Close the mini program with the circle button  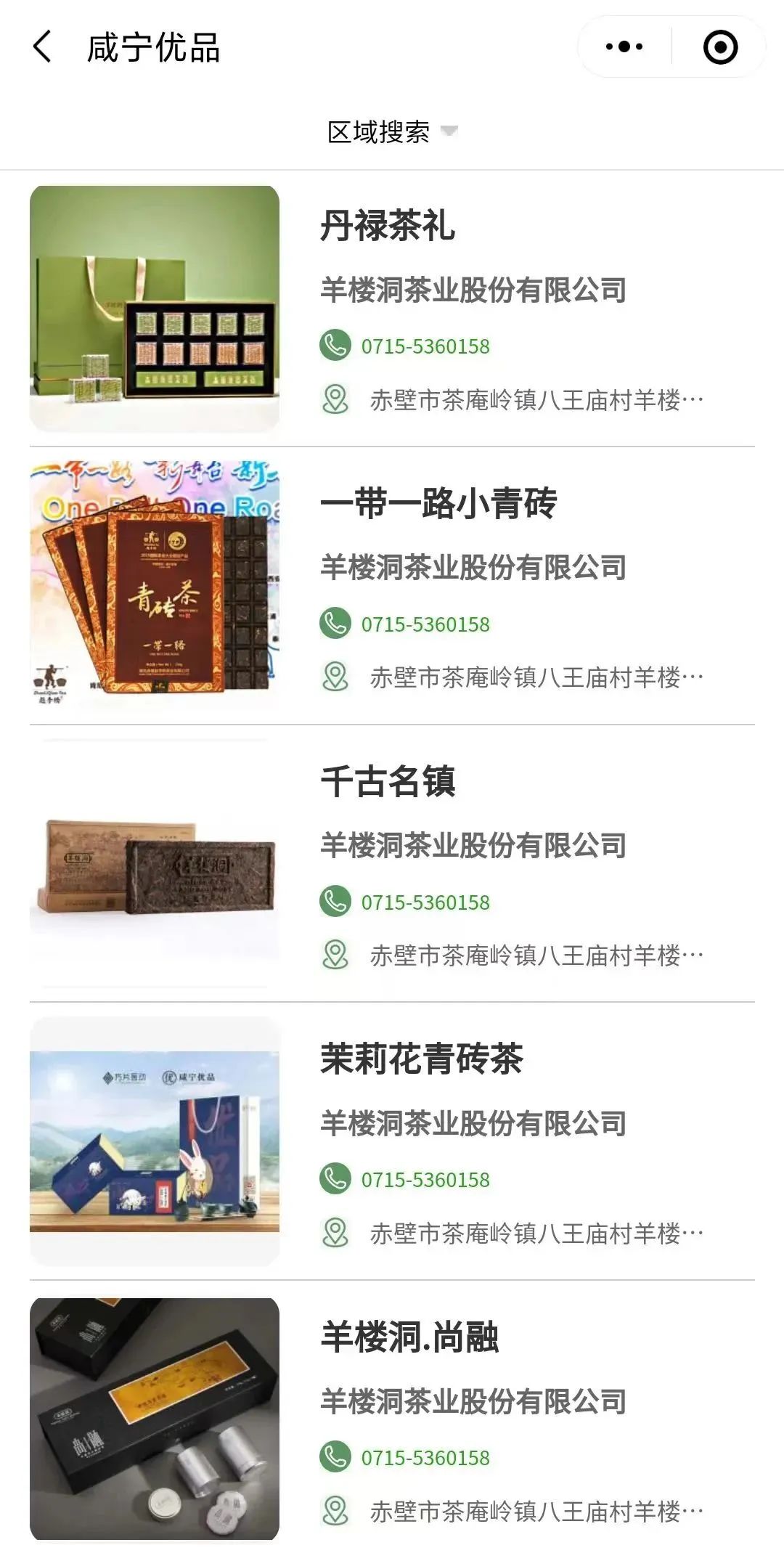pos(720,47)
